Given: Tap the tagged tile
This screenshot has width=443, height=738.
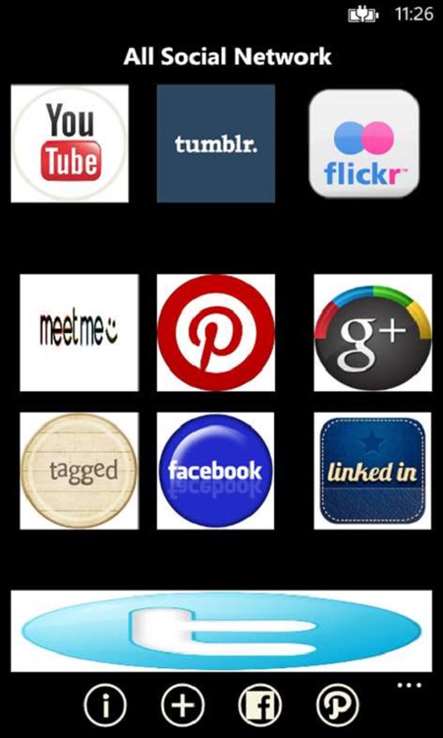Looking at the screenshot, I should pos(79,471).
